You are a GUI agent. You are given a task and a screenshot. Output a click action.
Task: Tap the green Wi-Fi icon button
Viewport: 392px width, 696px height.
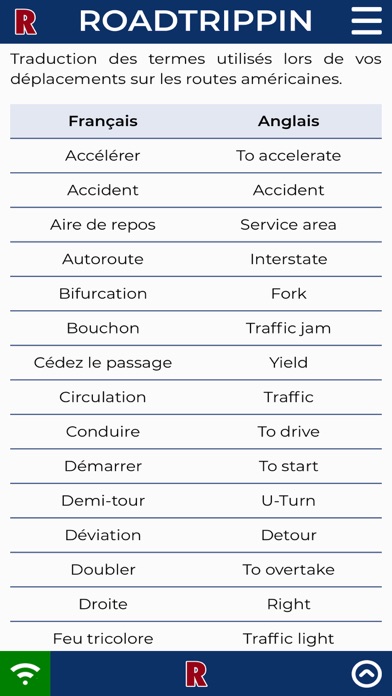[x=25, y=673]
